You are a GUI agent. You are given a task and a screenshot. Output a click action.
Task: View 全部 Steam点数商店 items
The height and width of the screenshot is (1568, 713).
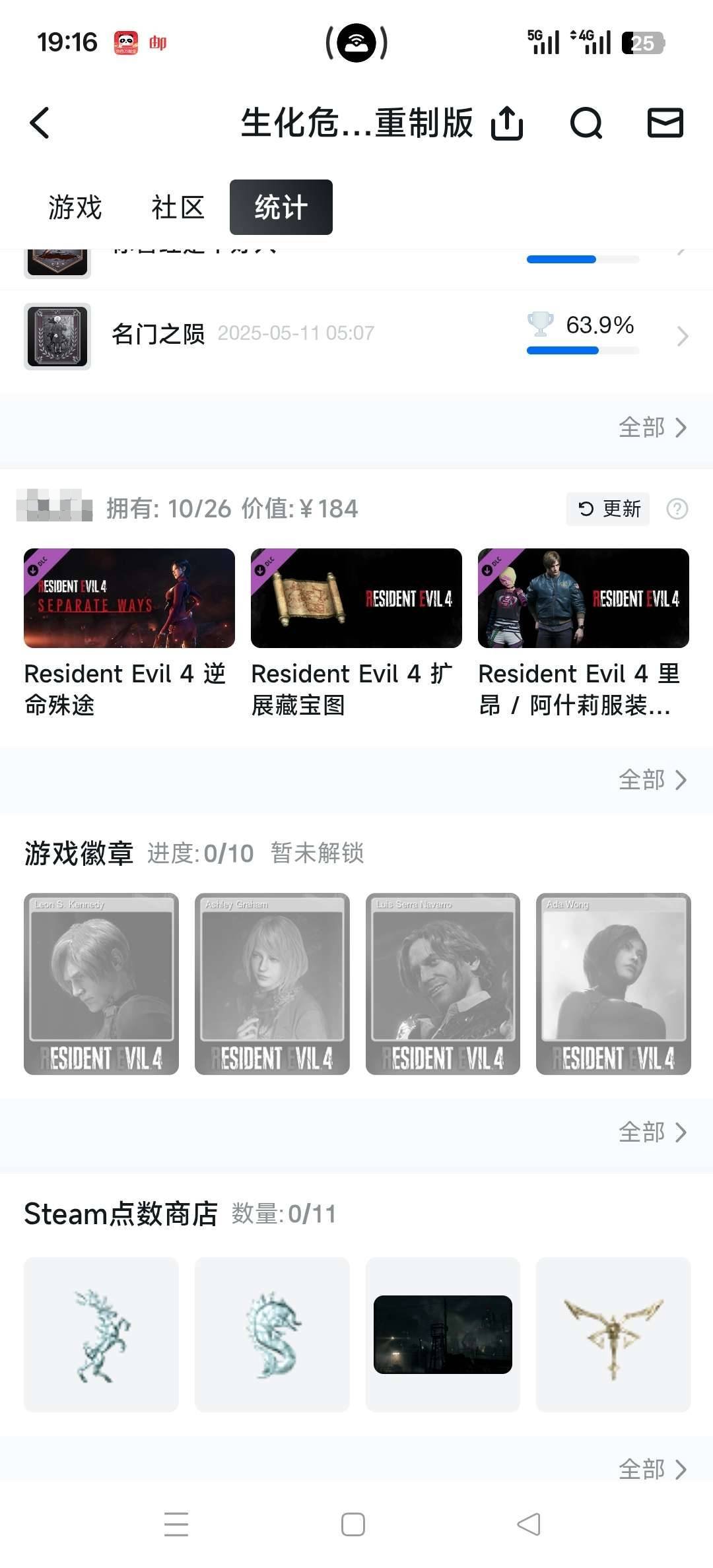652,1469
